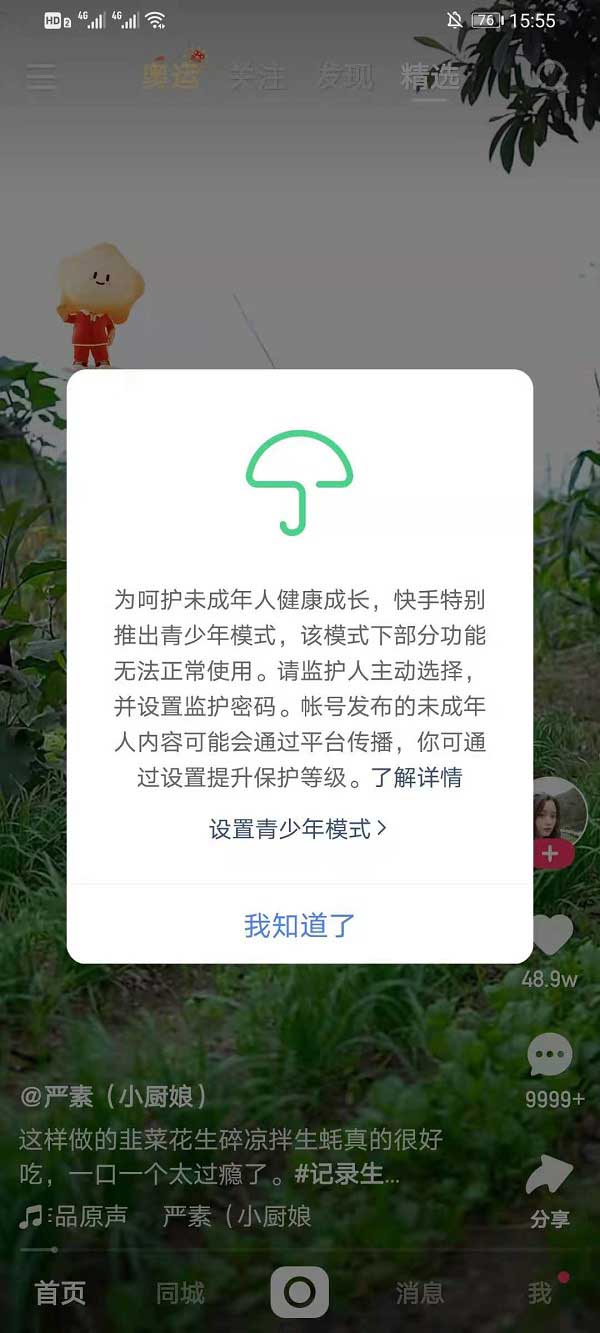Open 设置青少年模式 link
The width and height of the screenshot is (600, 1333).
coord(298,829)
